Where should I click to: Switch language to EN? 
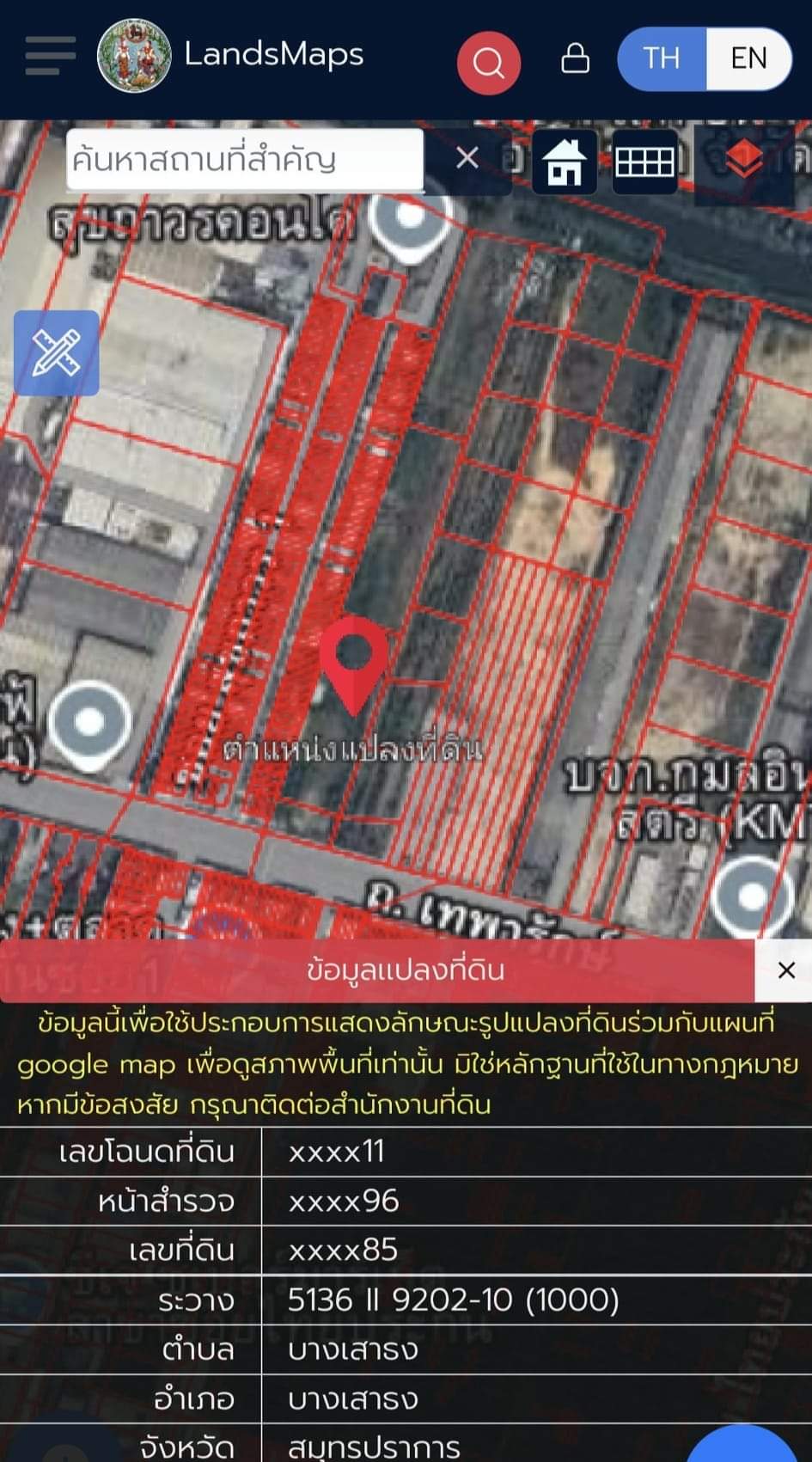coord(748,58)
